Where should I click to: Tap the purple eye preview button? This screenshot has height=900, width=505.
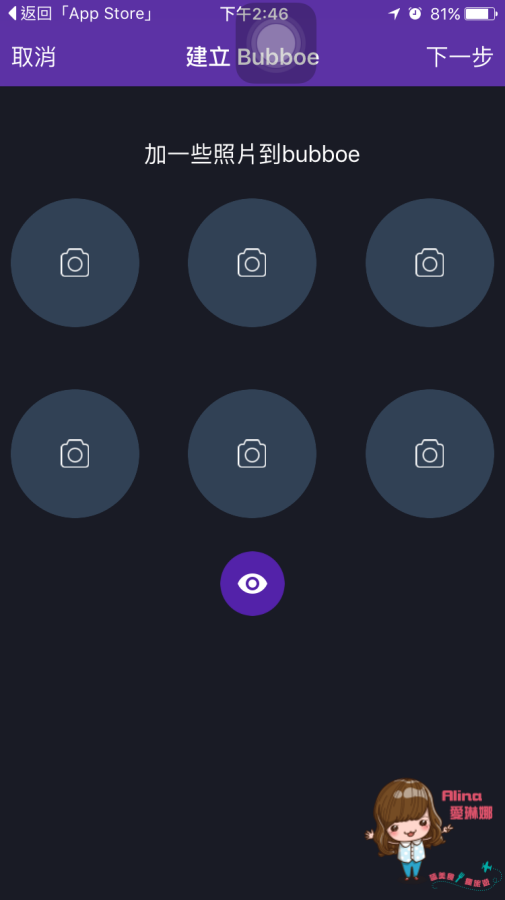tap(252, 583)
